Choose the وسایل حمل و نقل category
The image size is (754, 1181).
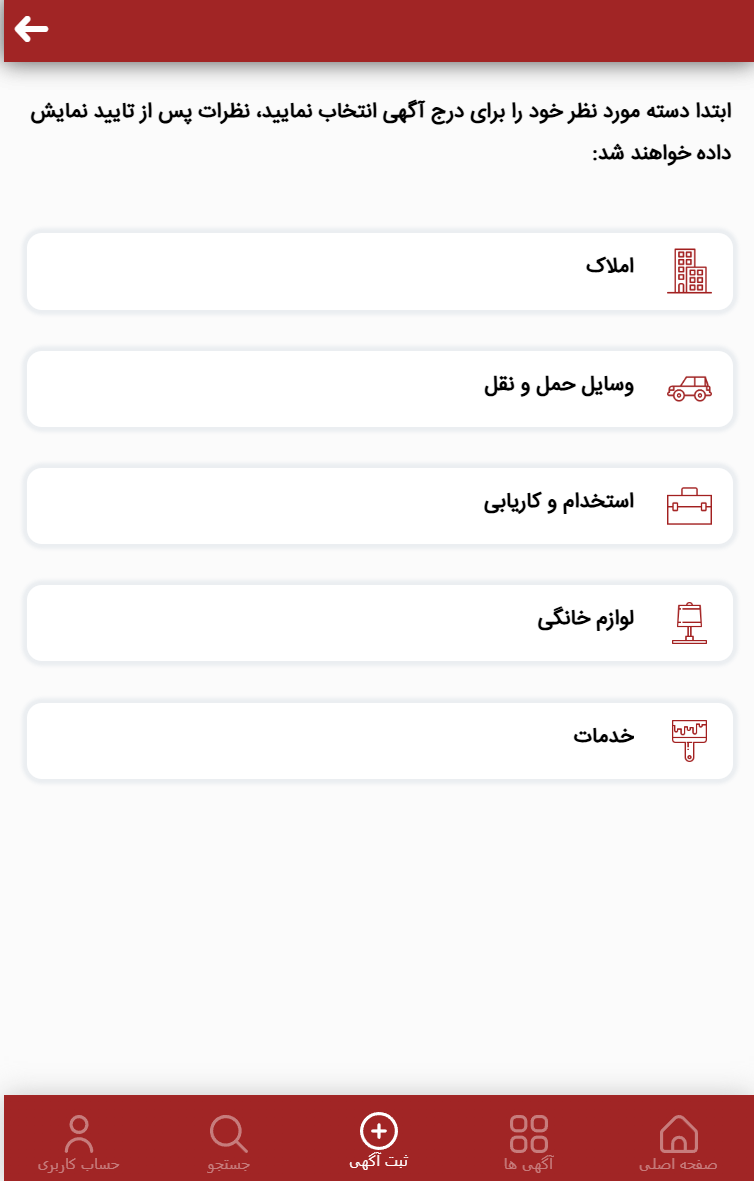click(x=380, y=388)
